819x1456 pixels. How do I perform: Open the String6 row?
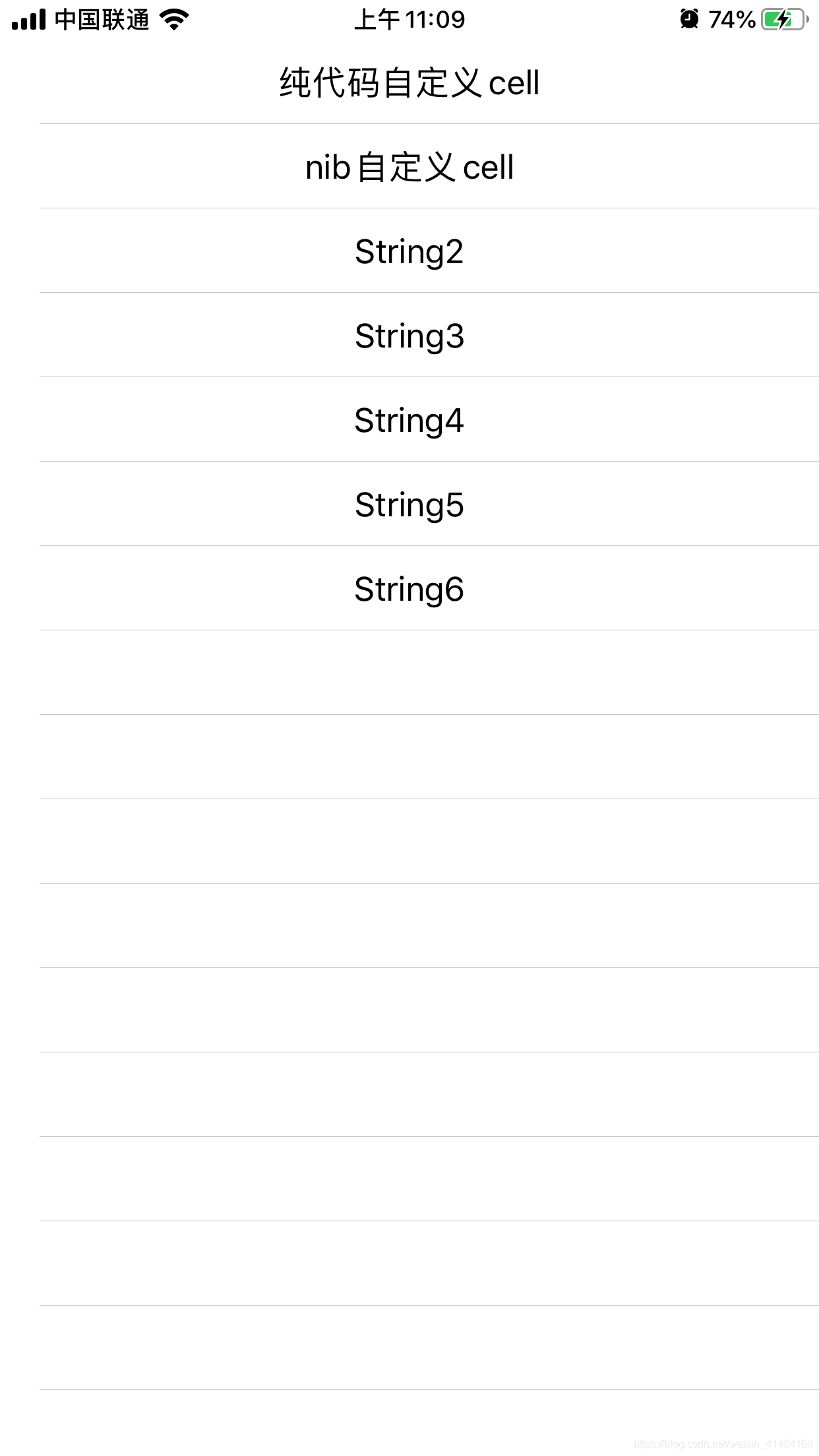[x=409, y=589]
